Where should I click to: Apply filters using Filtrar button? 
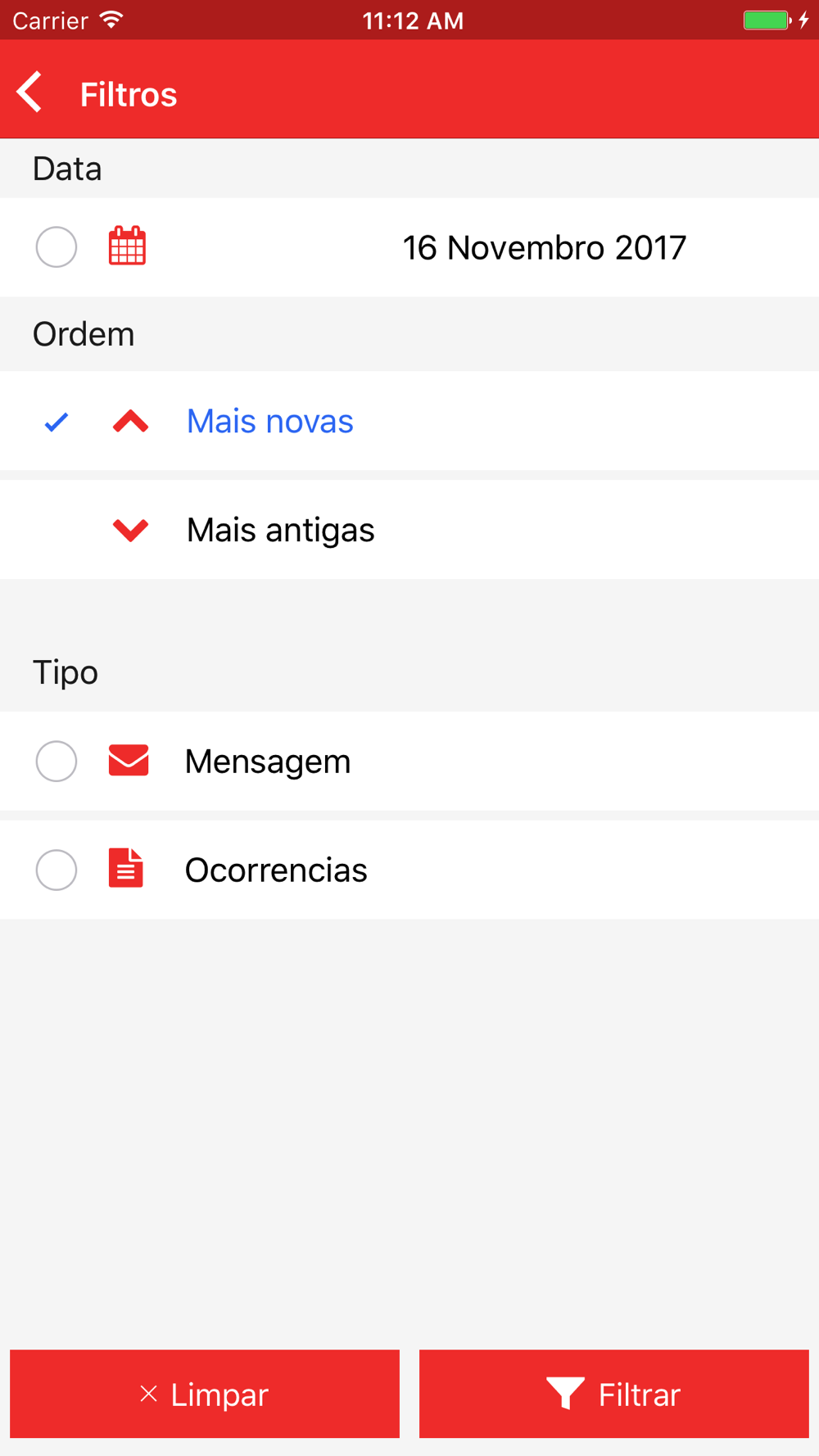click(614, 1394)
